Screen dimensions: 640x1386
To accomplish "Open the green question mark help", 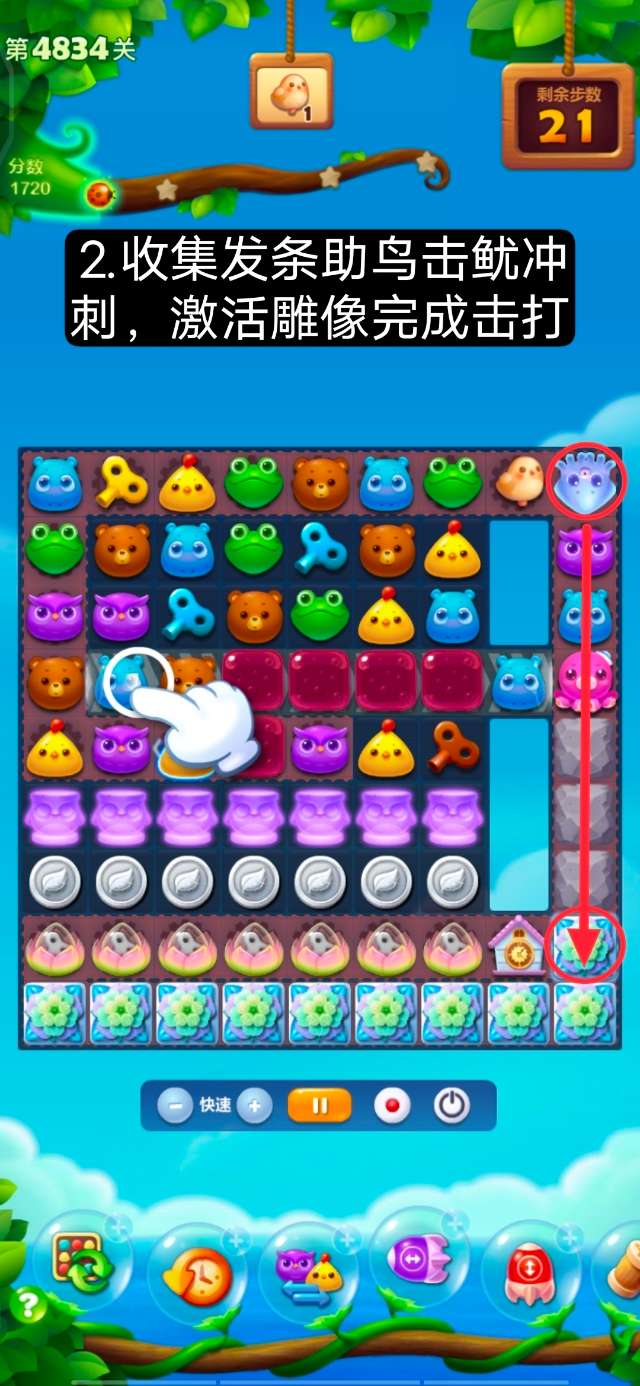I will (28, 1306).
